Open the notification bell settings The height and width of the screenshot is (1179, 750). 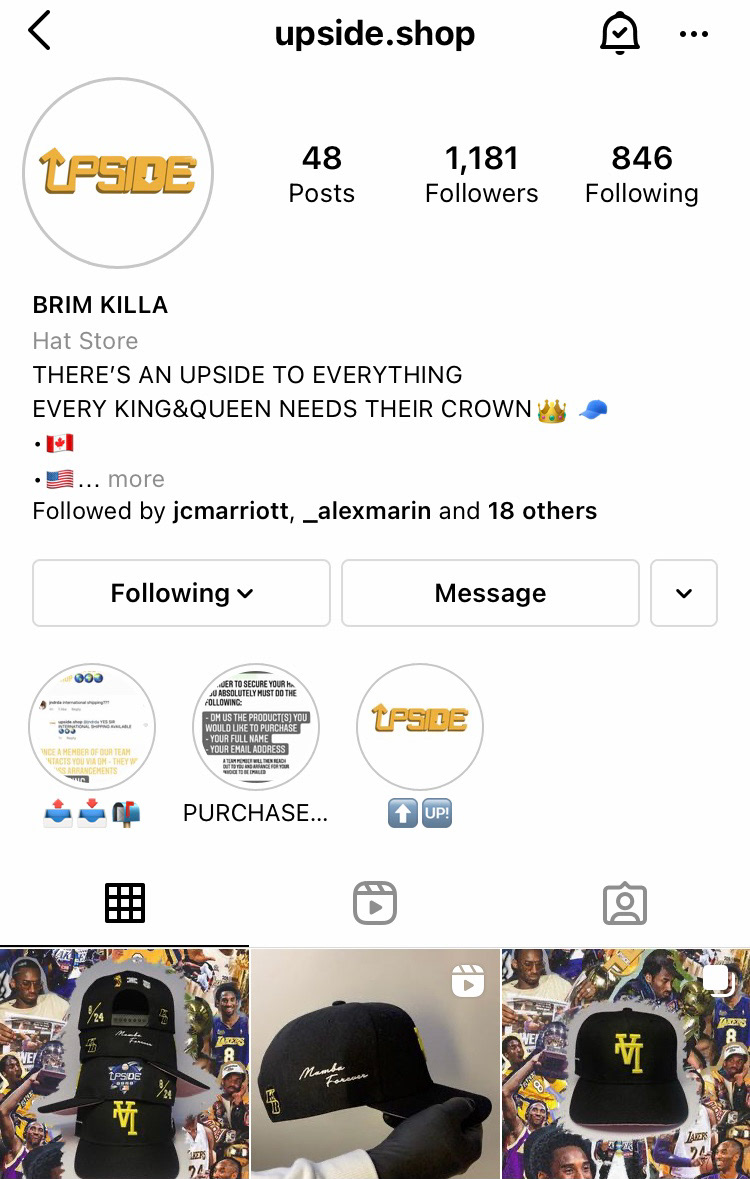[x=619, y=33]
